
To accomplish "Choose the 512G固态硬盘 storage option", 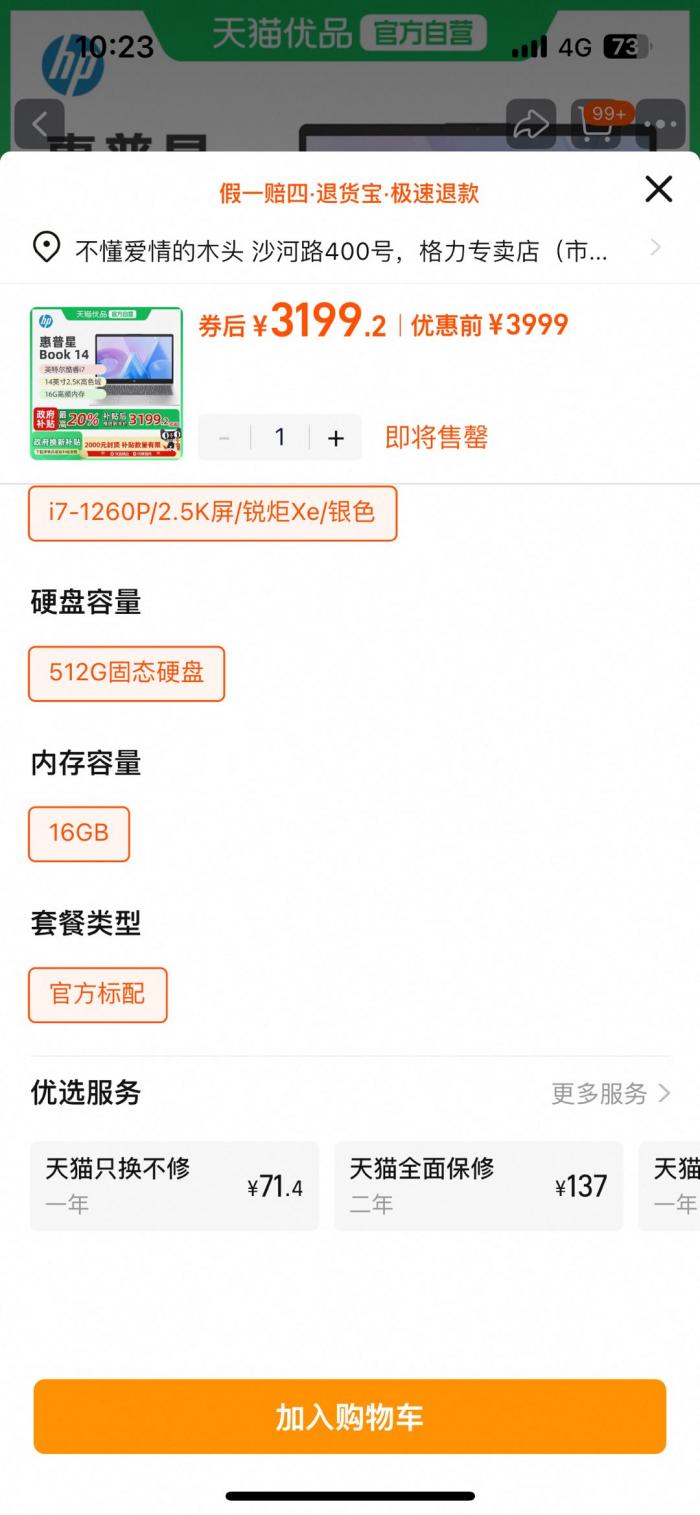I will 126,673.
